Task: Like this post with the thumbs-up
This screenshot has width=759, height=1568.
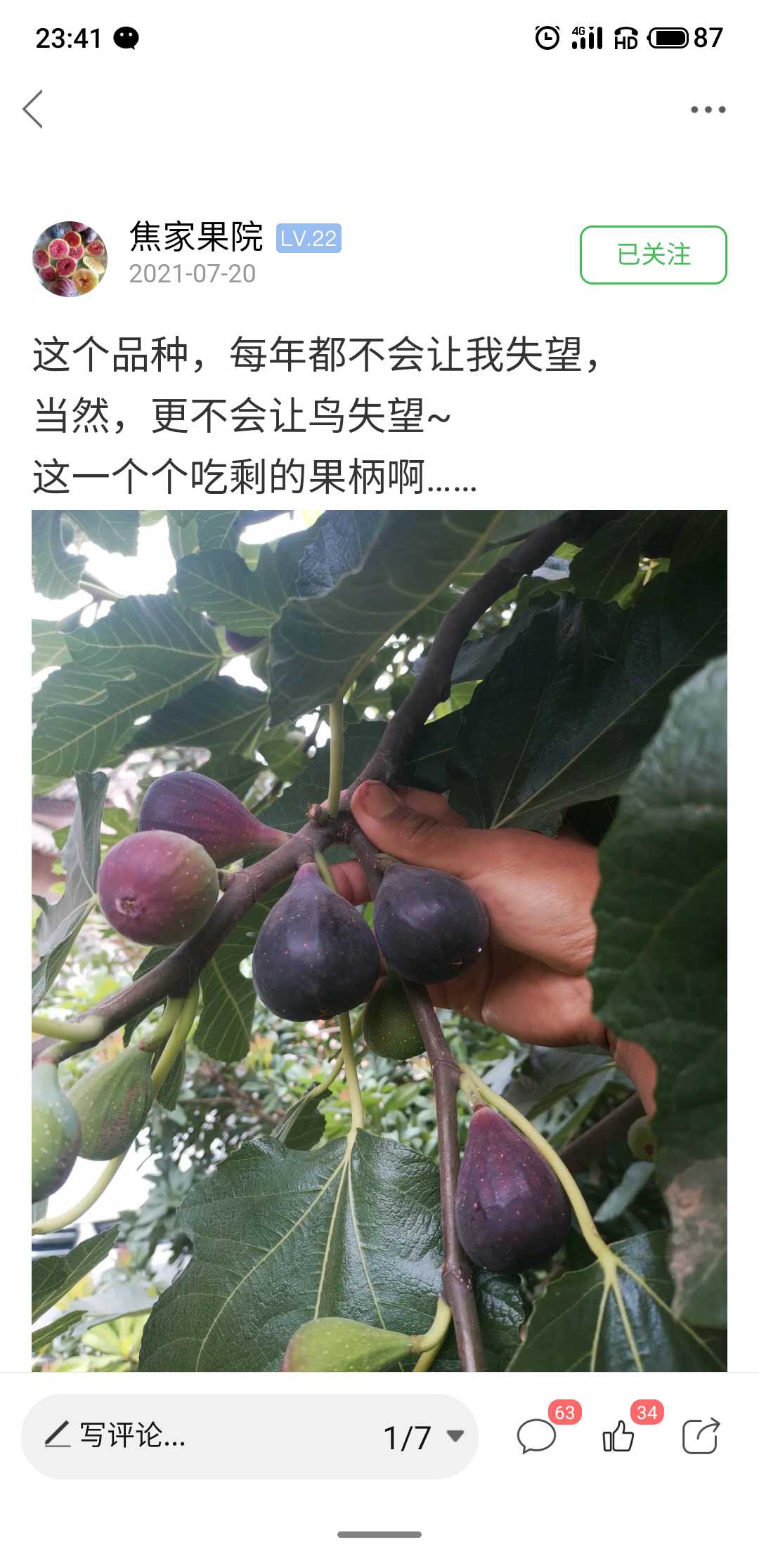Action: click(618, 1436)
